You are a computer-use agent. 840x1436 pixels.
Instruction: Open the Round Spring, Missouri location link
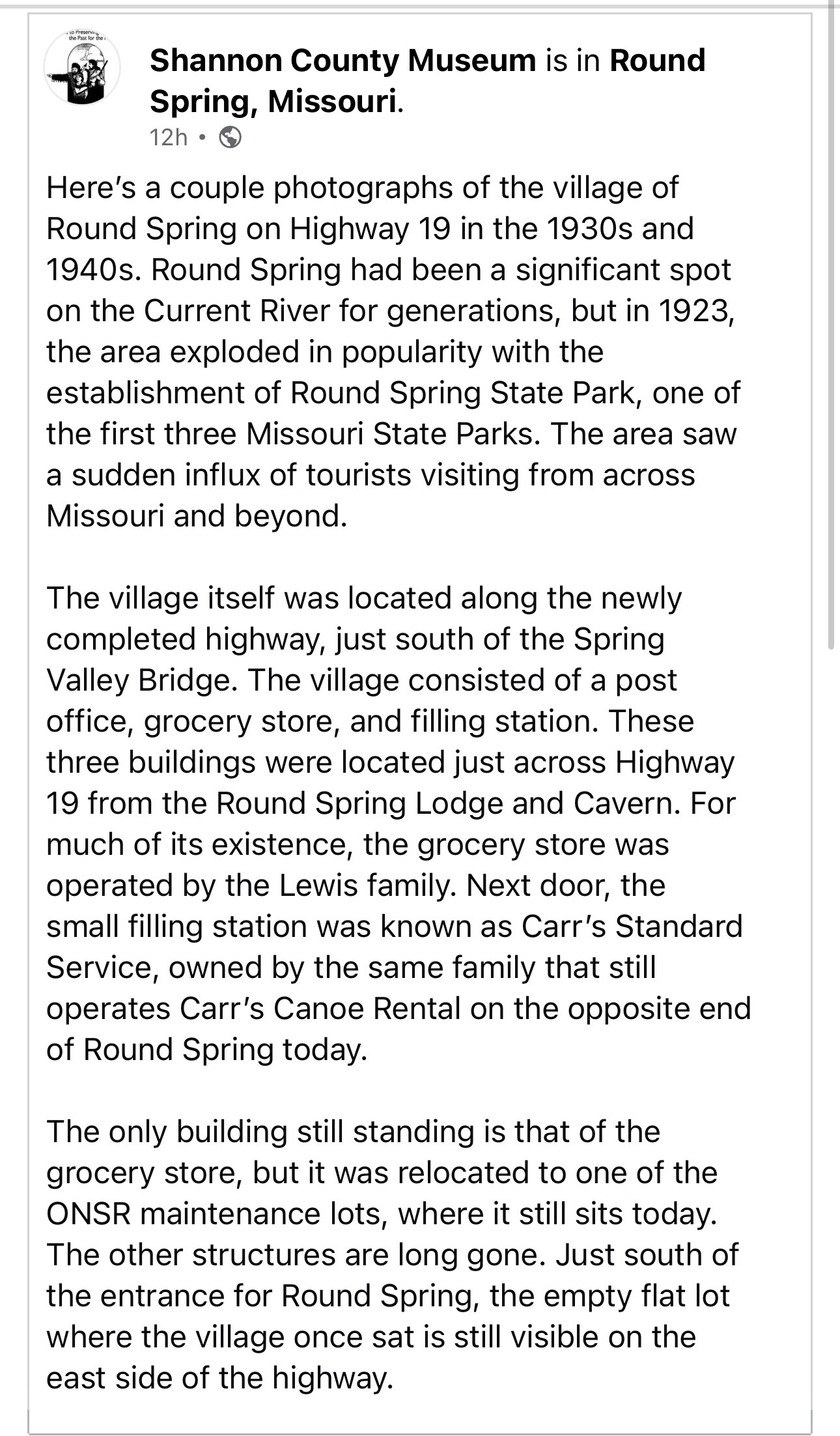tap(428, 81)
